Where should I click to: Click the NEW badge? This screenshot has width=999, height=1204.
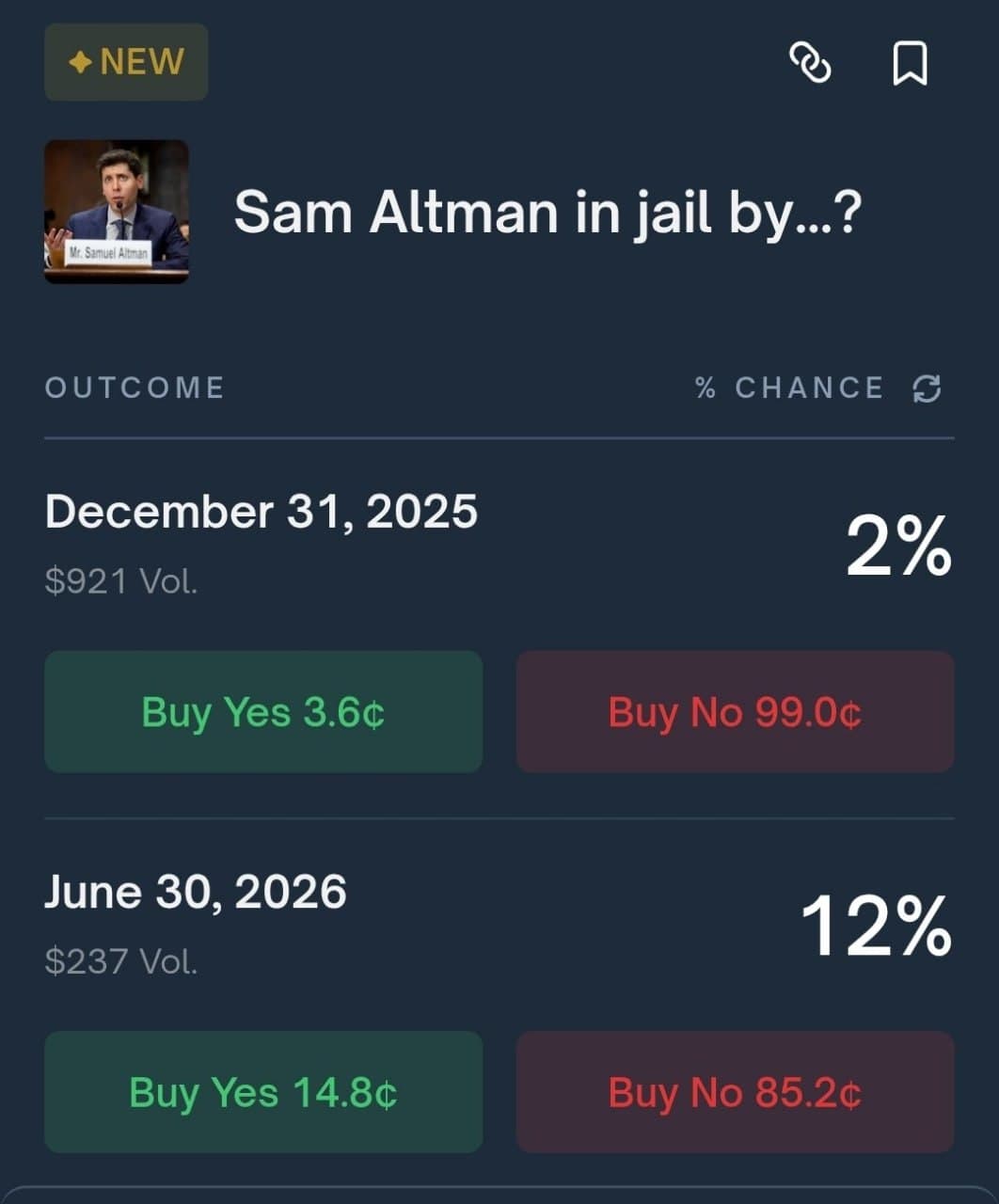point(126,62)
